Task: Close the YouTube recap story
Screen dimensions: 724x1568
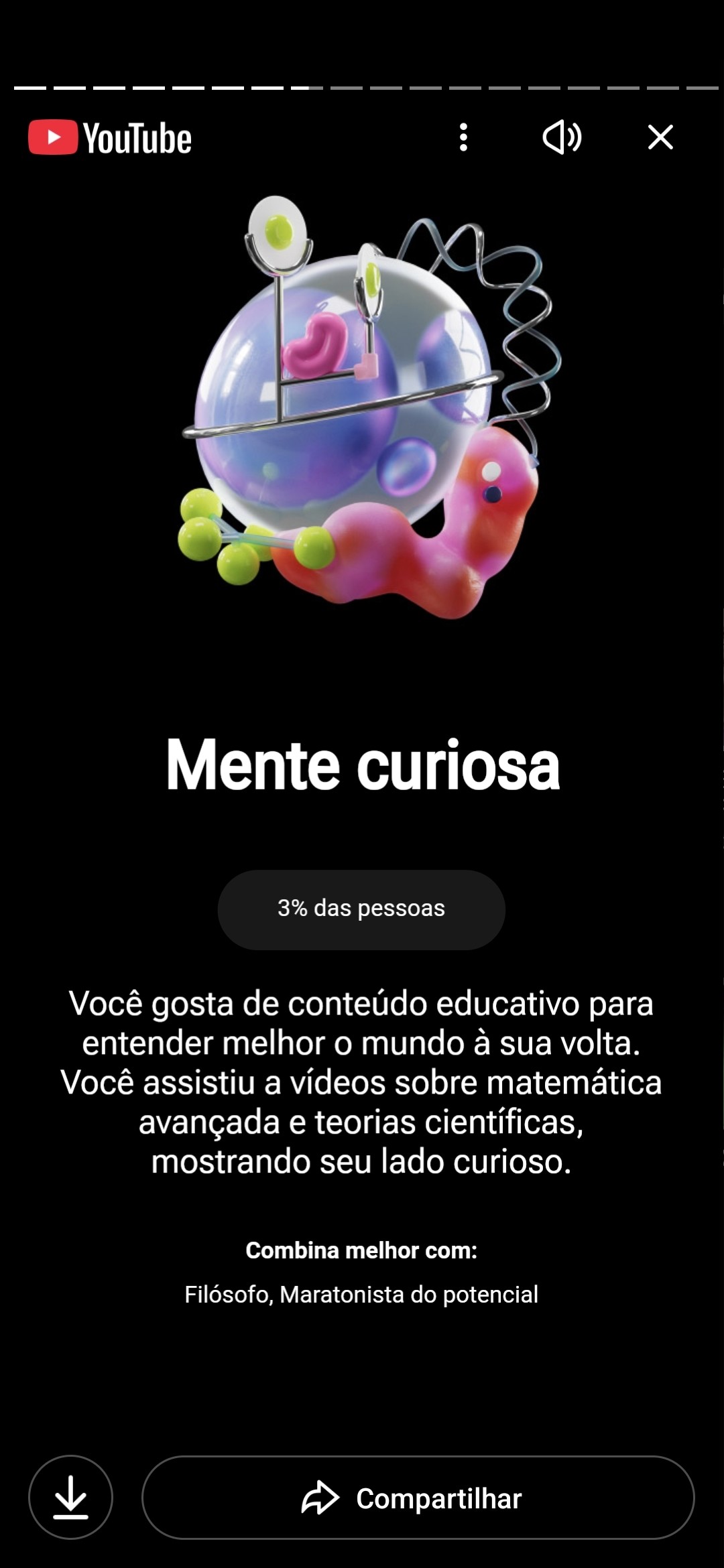Action: click(x=660, y=137)
